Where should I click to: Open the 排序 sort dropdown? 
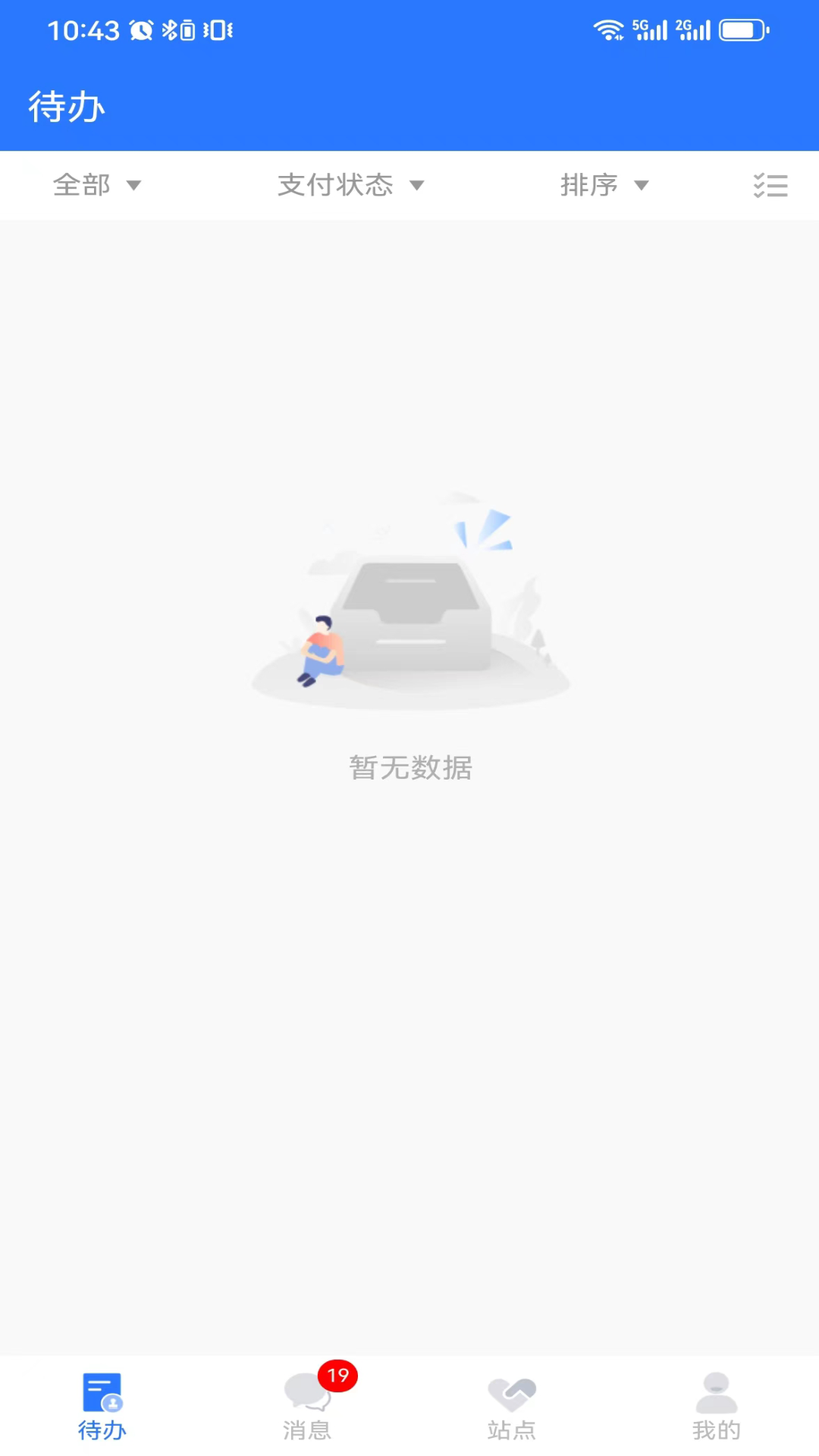tap(605, 185)
